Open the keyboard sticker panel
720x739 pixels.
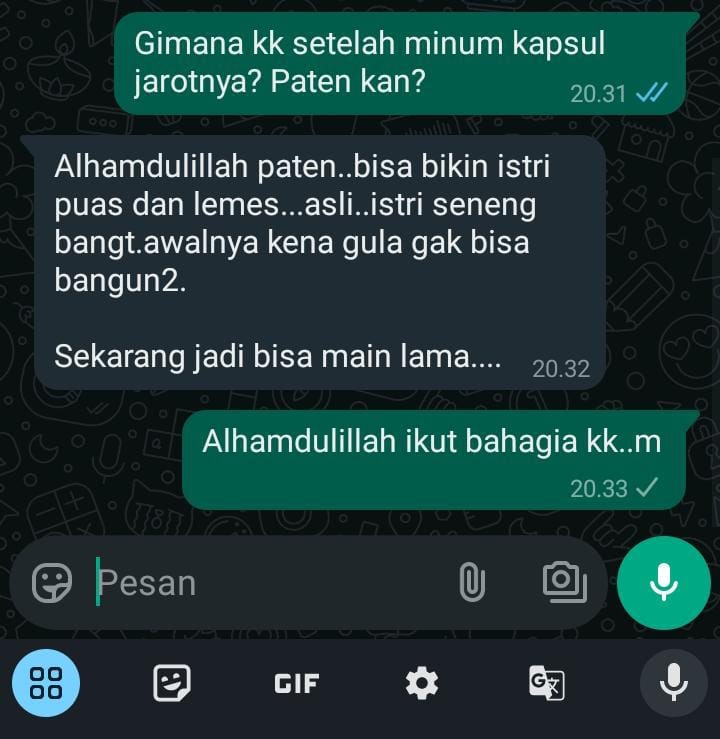coord(172,683)
